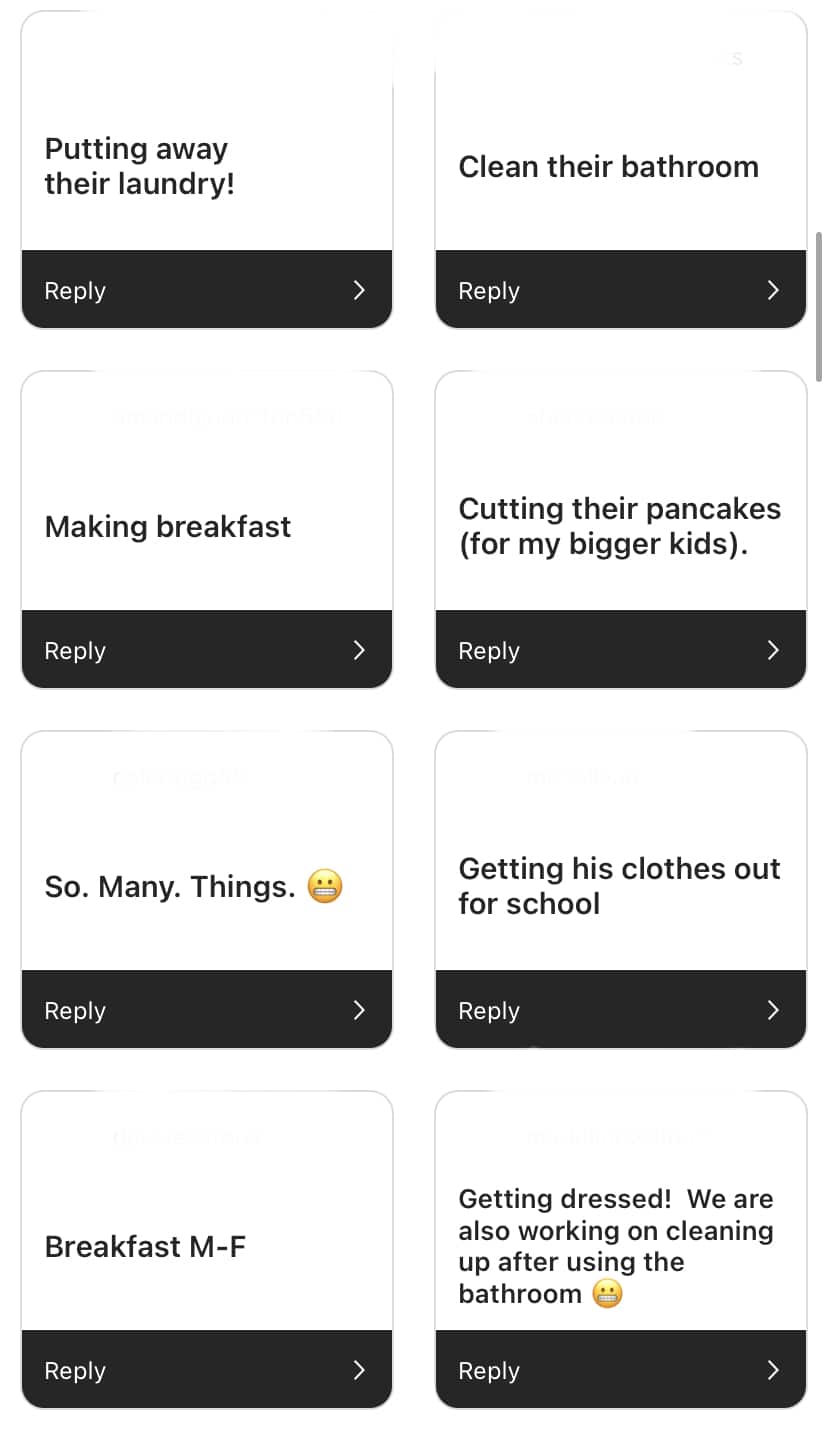Image resolution: width=828 pixels, height=1437 pixels.
Task: Reply to 'Making breakfast' response
Action: point(206,650)
